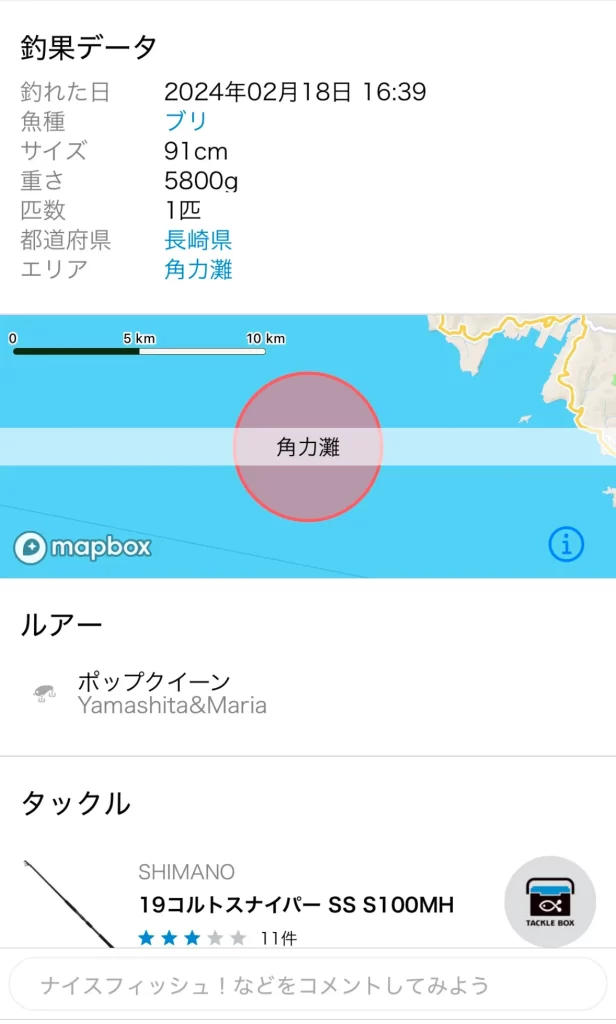Open the 長崎県 prefecture link
This screenshot has width=616, height=1024.
(x=198, y=240)
